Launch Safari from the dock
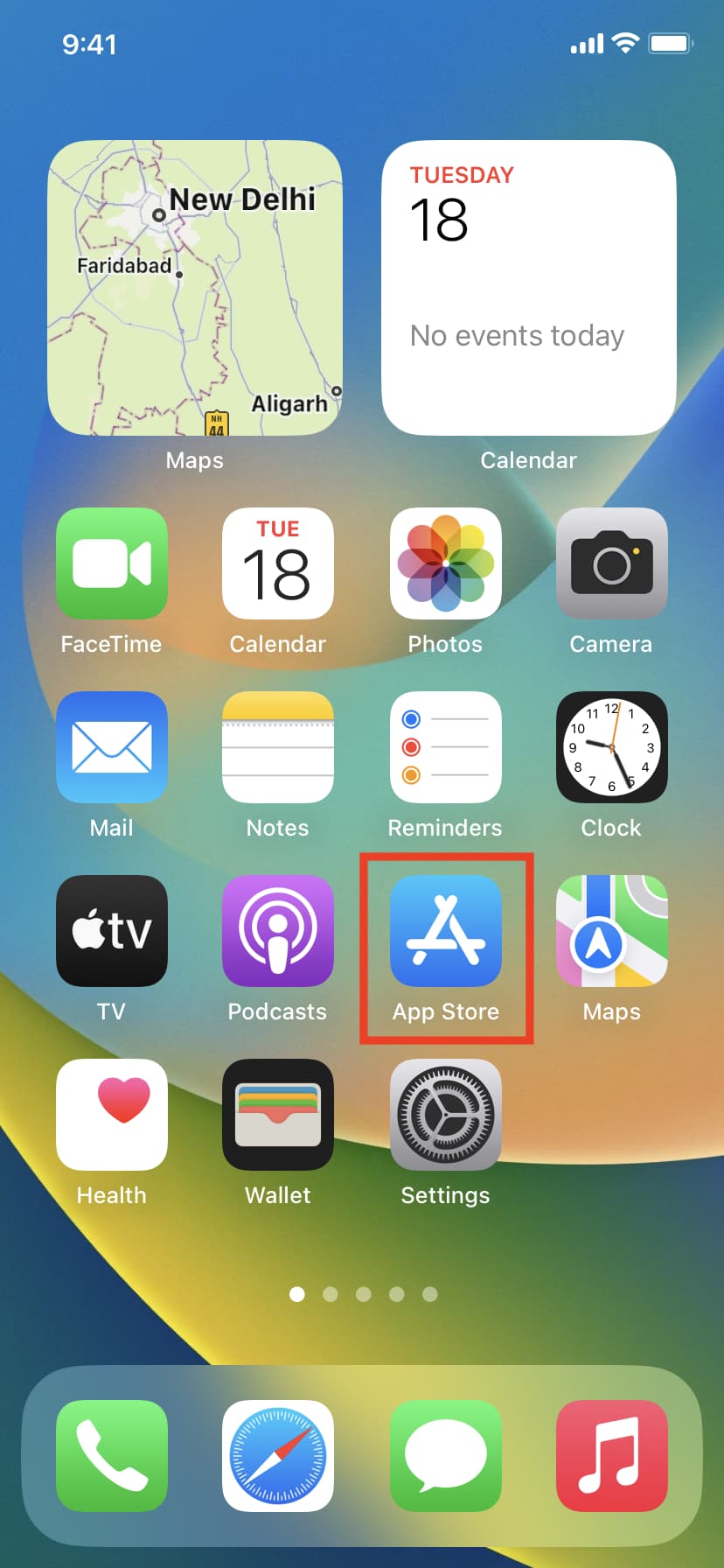Screen dimensions: 724x1568 pos(277,1456)
